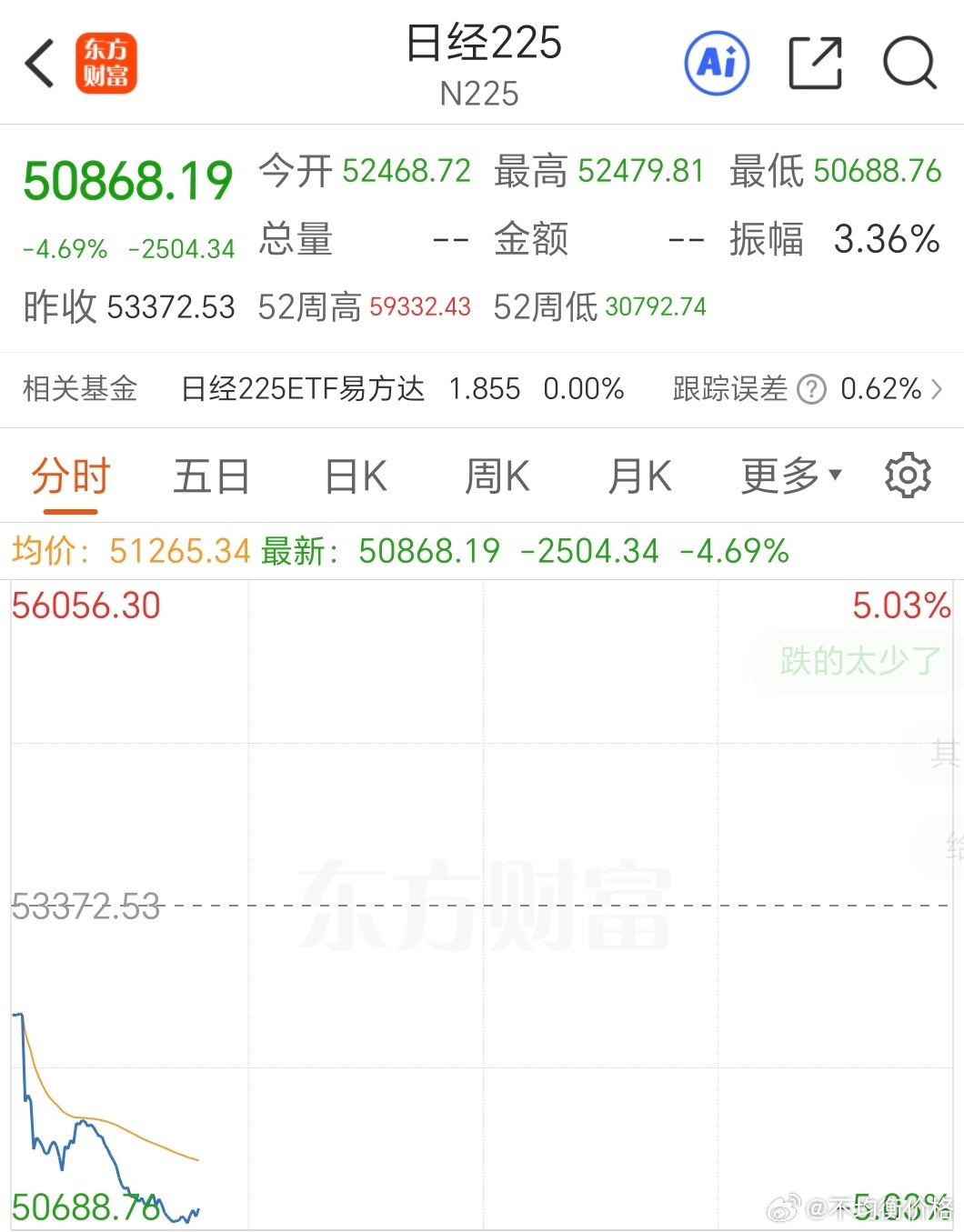View tracking error help question mark

pos(809,389)
